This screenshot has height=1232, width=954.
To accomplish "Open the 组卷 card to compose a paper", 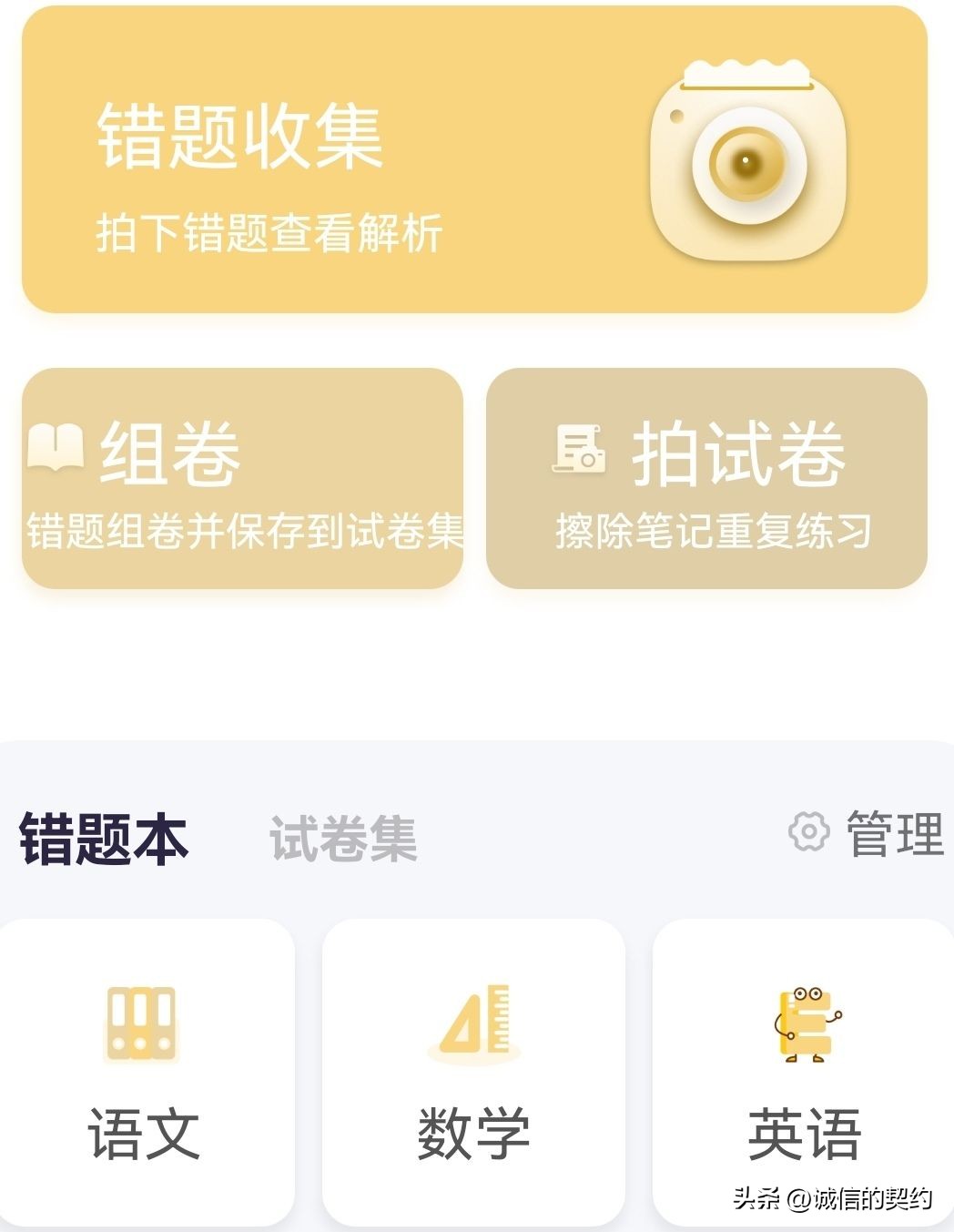I will (x=241, y=473).
